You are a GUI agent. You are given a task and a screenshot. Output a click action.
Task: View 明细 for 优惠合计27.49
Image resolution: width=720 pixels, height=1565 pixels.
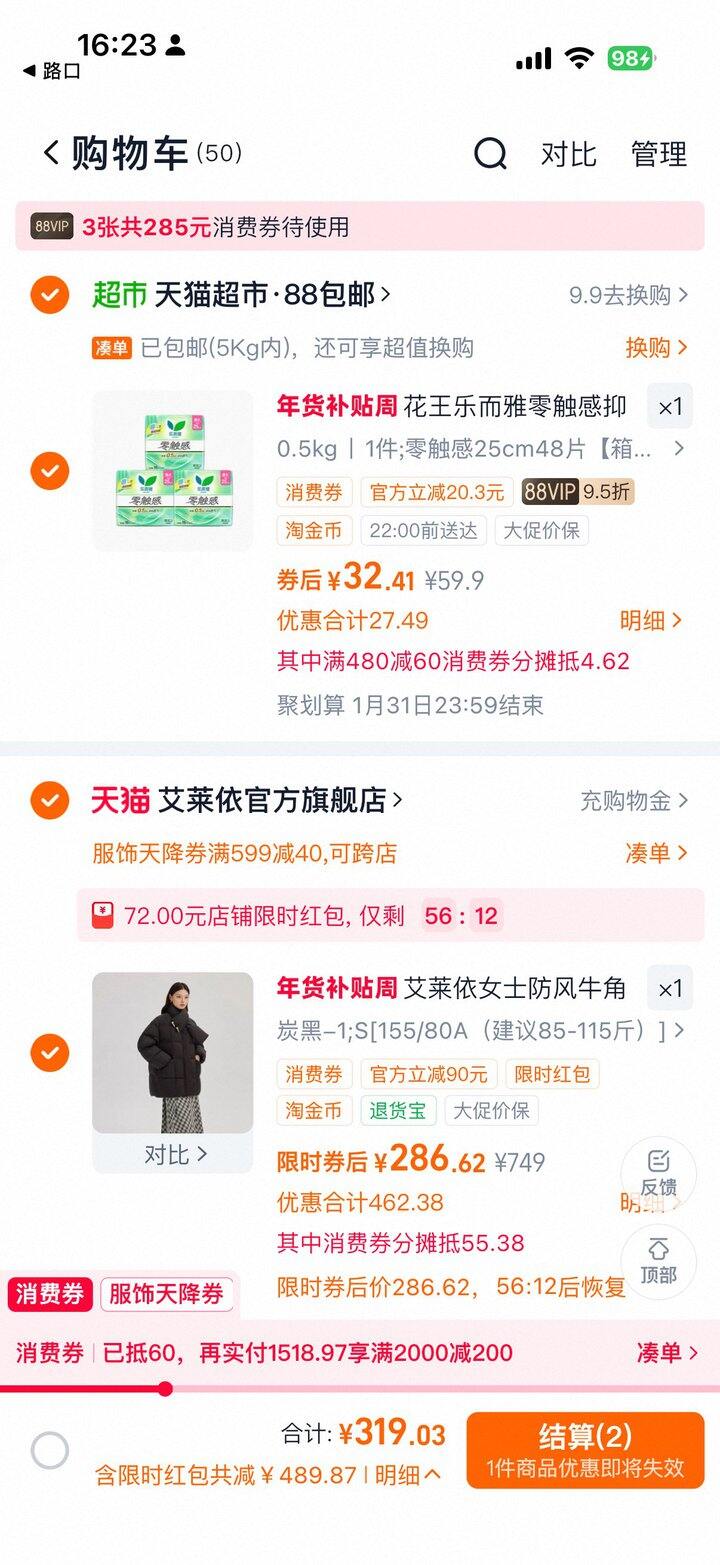(x=651, y=620)
